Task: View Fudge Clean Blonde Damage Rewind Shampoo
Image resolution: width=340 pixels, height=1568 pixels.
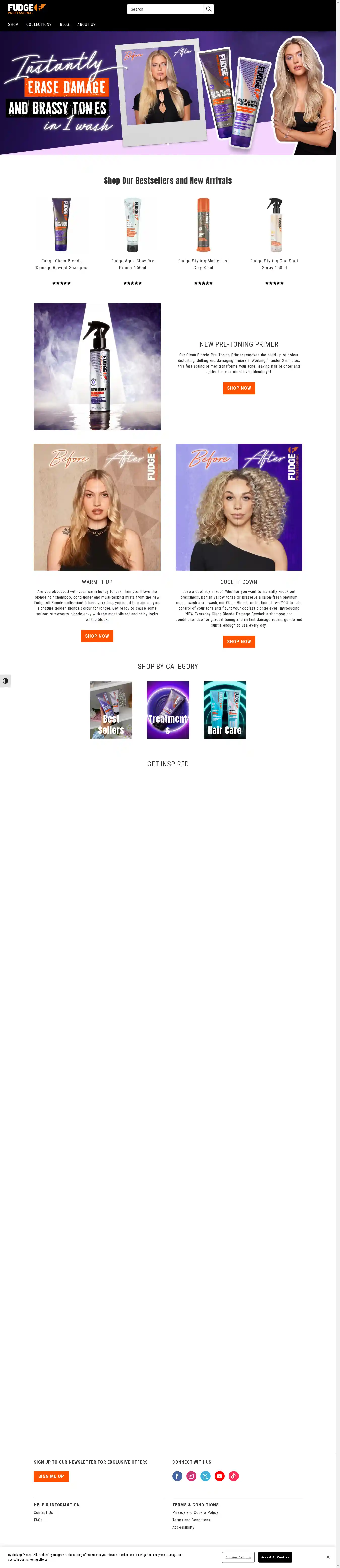Action: [x=61, y=264]
